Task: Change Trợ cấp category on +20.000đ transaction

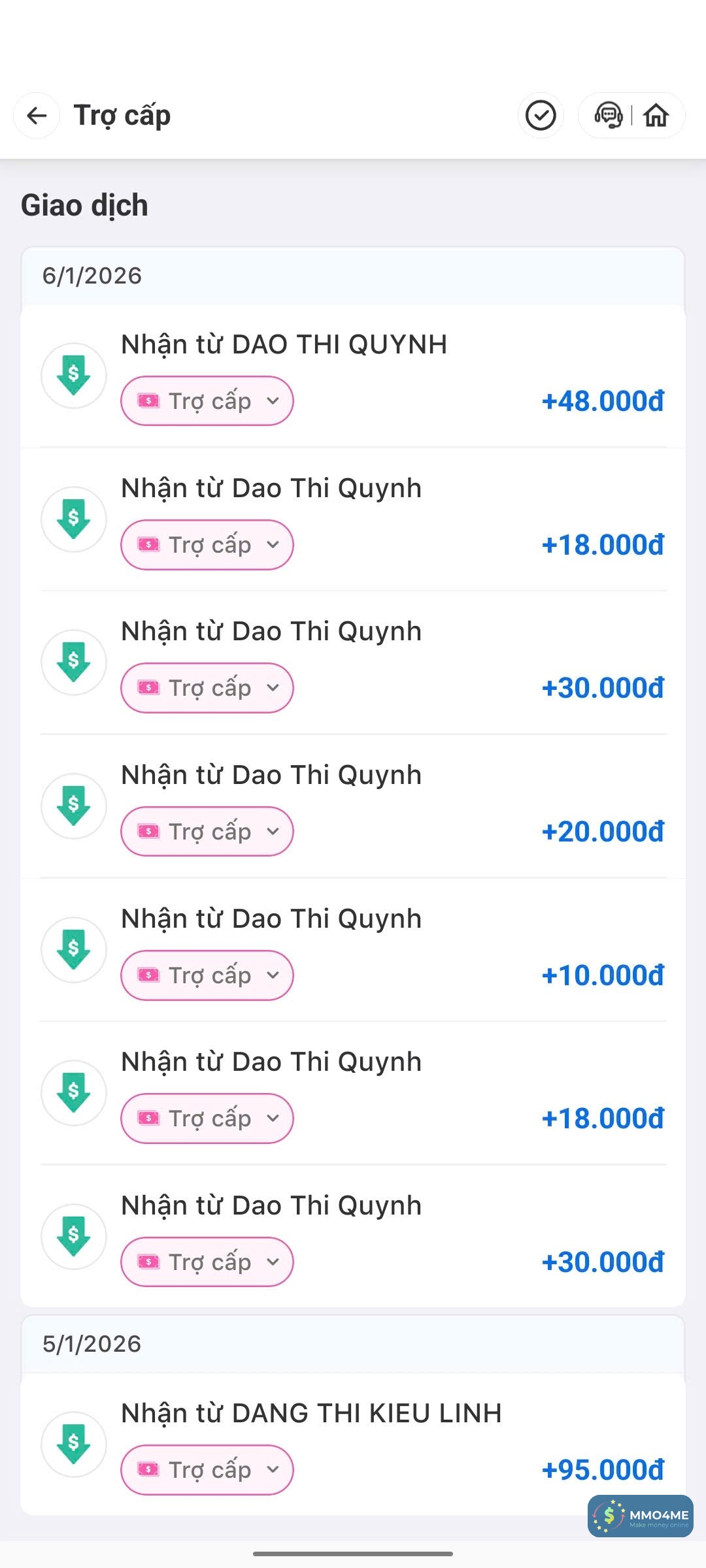Action: tap(207, 831)
